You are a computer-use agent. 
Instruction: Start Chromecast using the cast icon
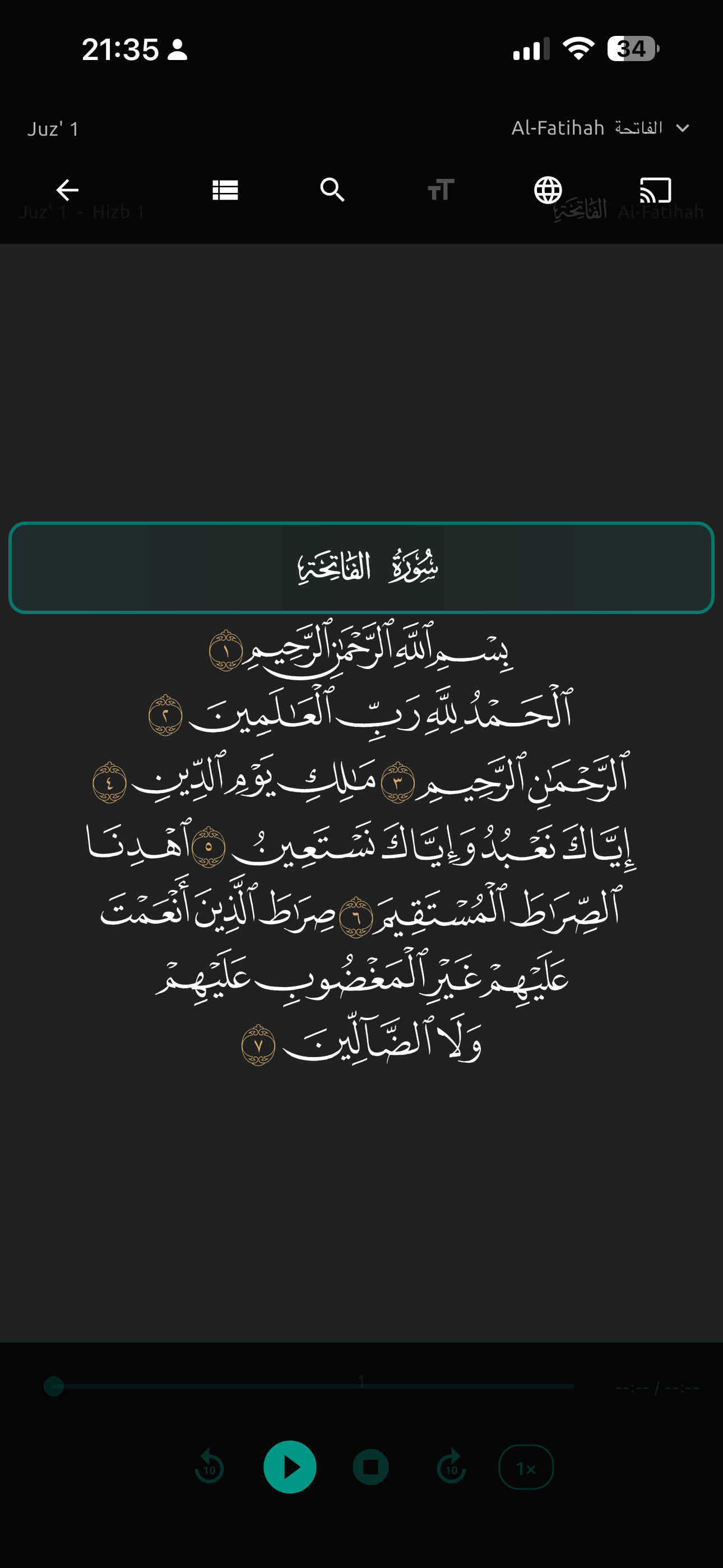[x=653, y=190]
